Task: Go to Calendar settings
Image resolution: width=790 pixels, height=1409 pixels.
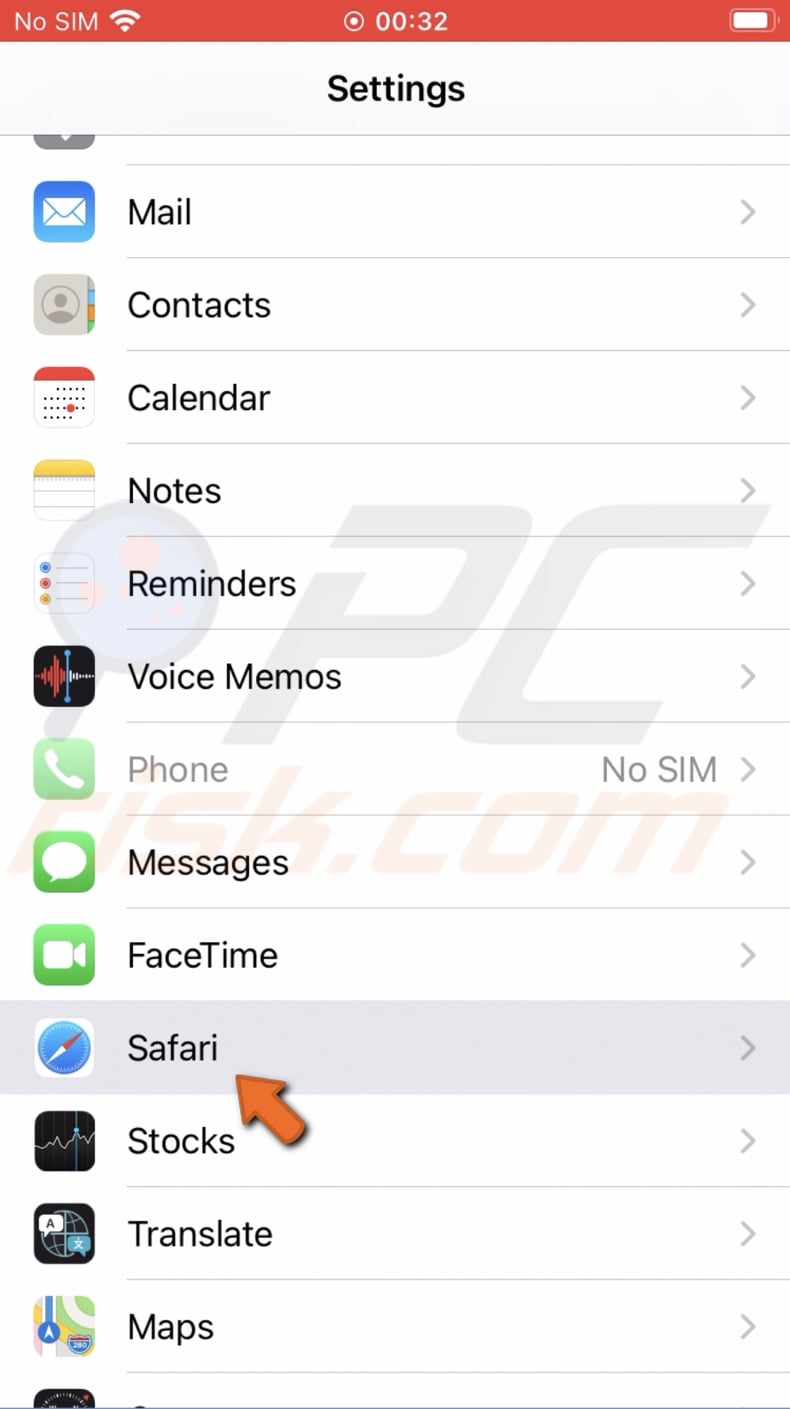Action: coord(395,398)
